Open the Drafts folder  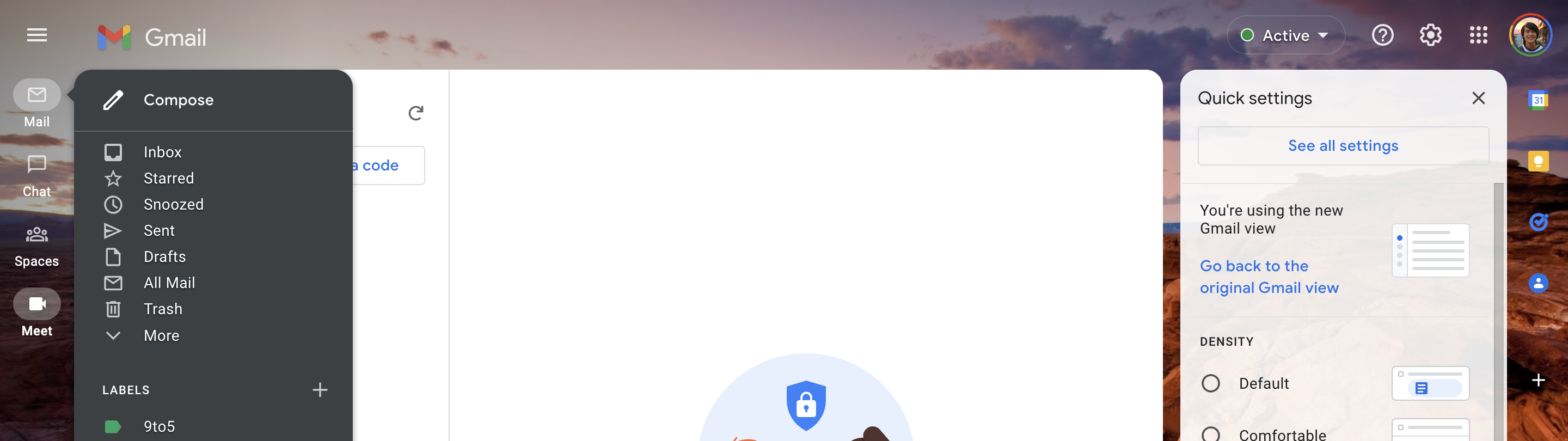[x=164, y=257]
